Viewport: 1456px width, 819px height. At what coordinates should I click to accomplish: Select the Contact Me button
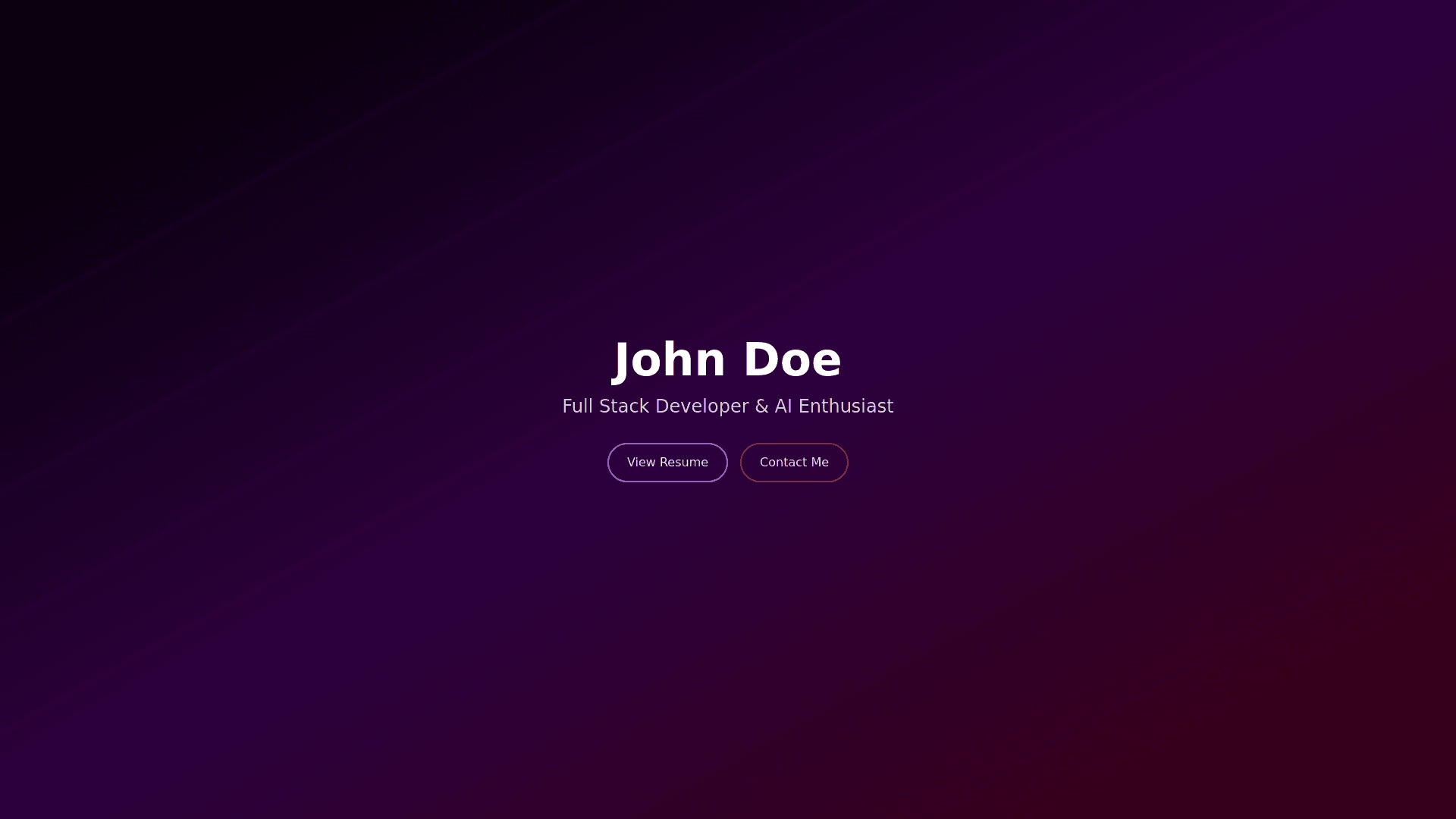pos(794,463)
